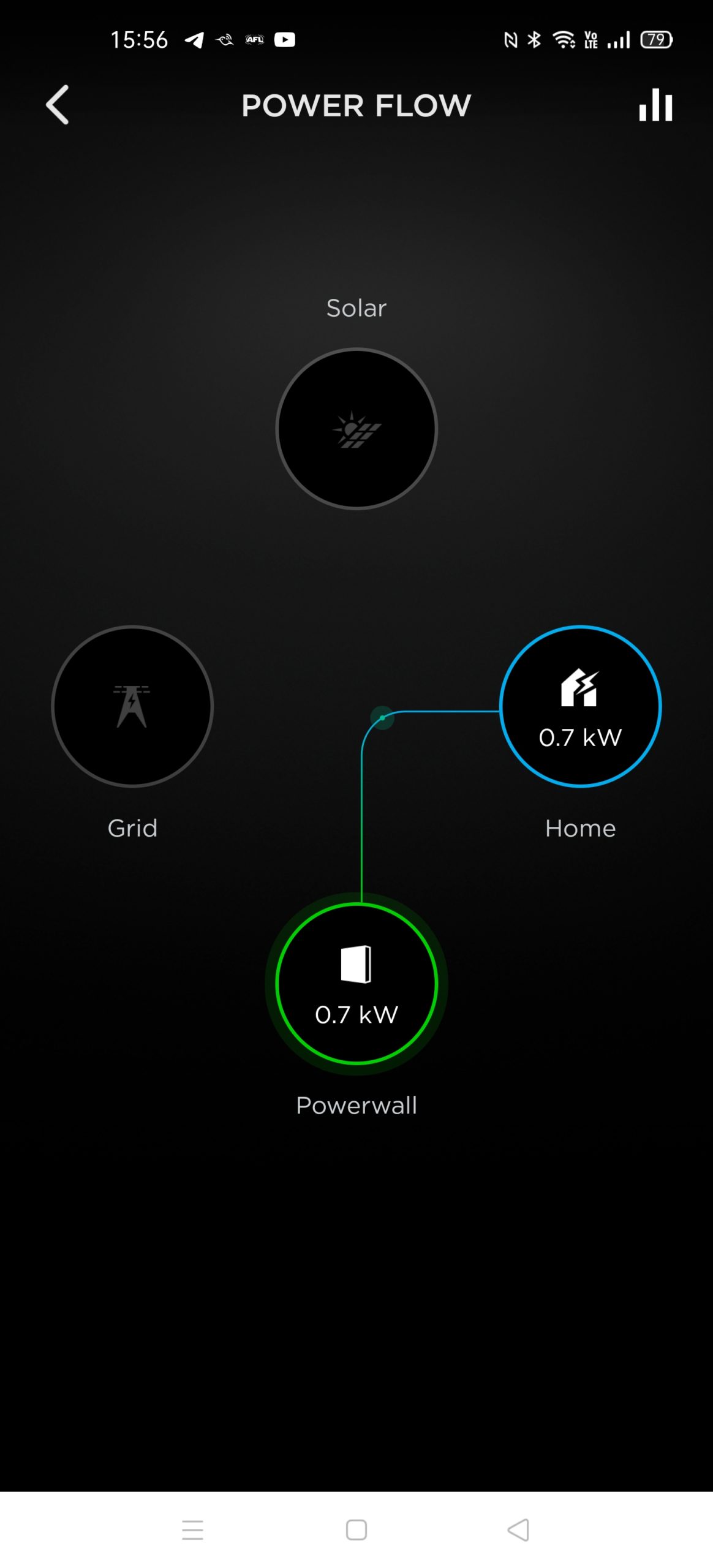Select the Home 0.7 kW circle
The image size is (713, 1568).
tap(580, 706)
